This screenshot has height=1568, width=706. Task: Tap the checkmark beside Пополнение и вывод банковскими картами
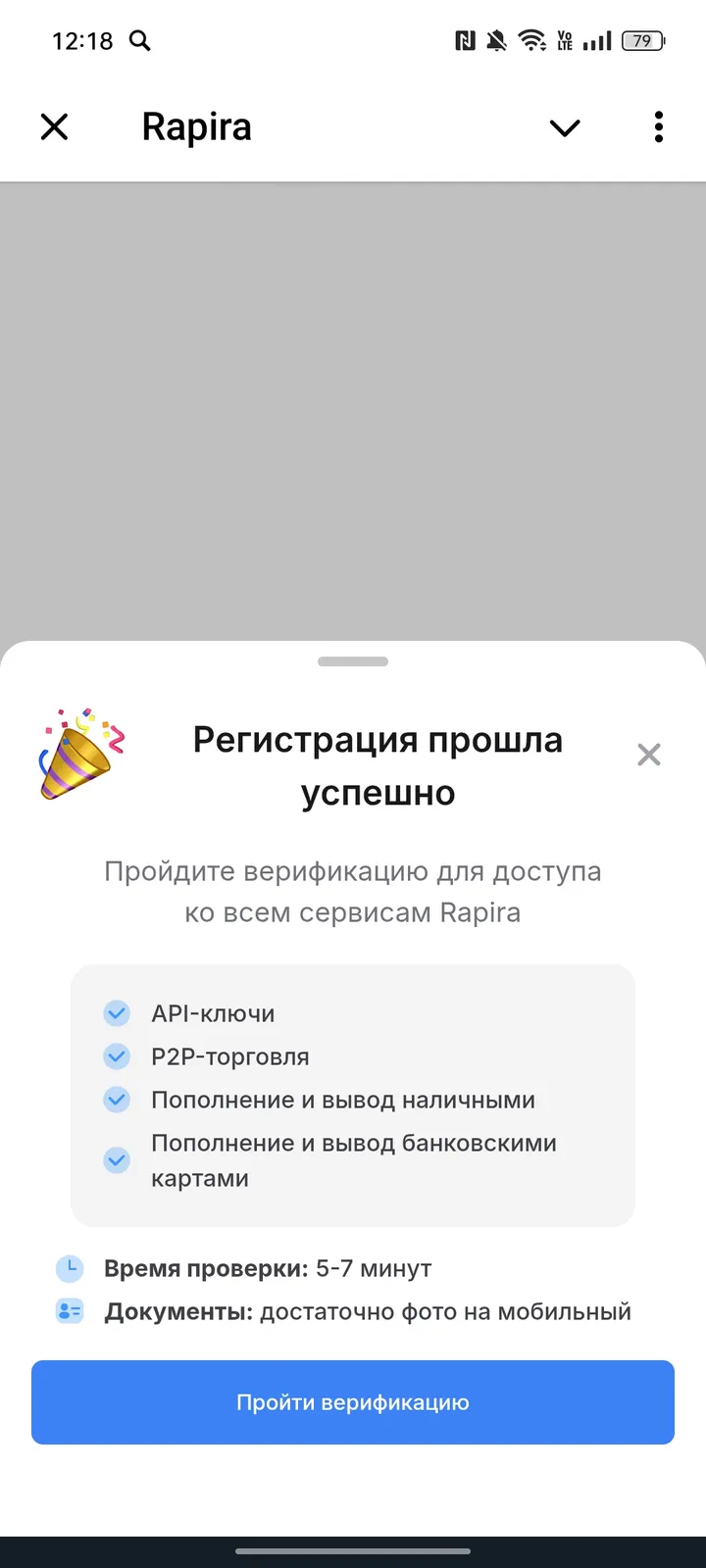(x=117, y=1160)
